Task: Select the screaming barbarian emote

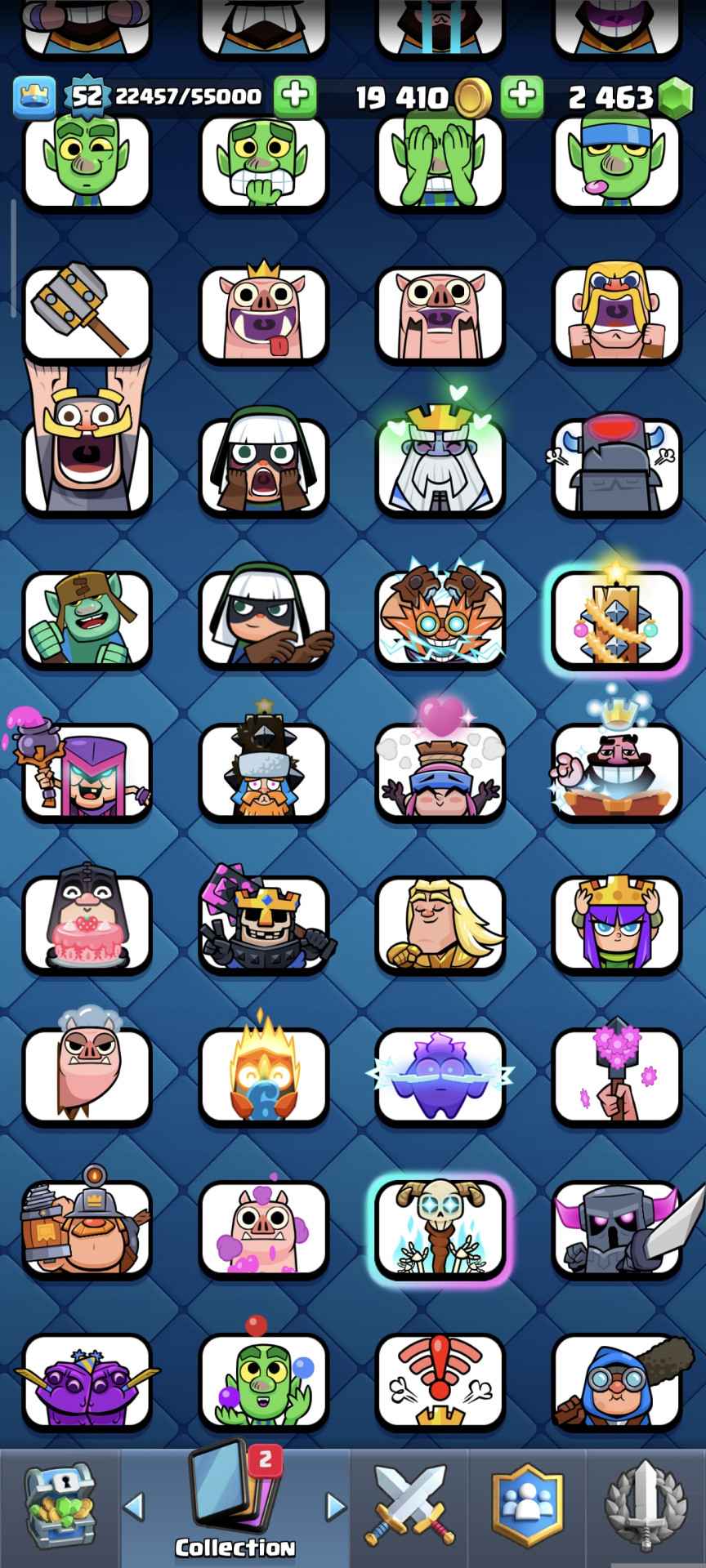Action: [617, 314]
